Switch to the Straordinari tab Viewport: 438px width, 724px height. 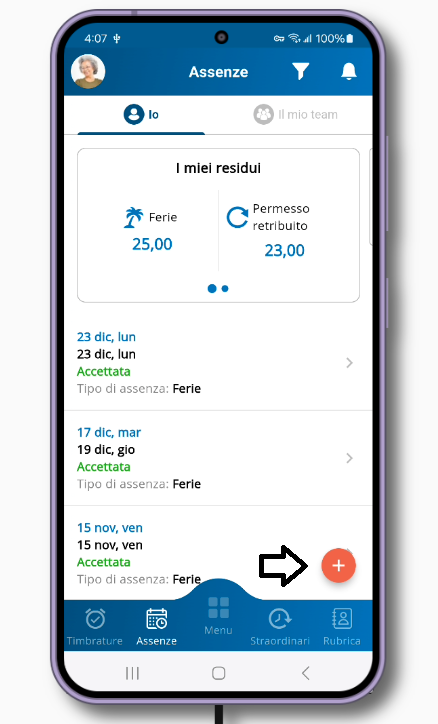[x=280, y=627]
